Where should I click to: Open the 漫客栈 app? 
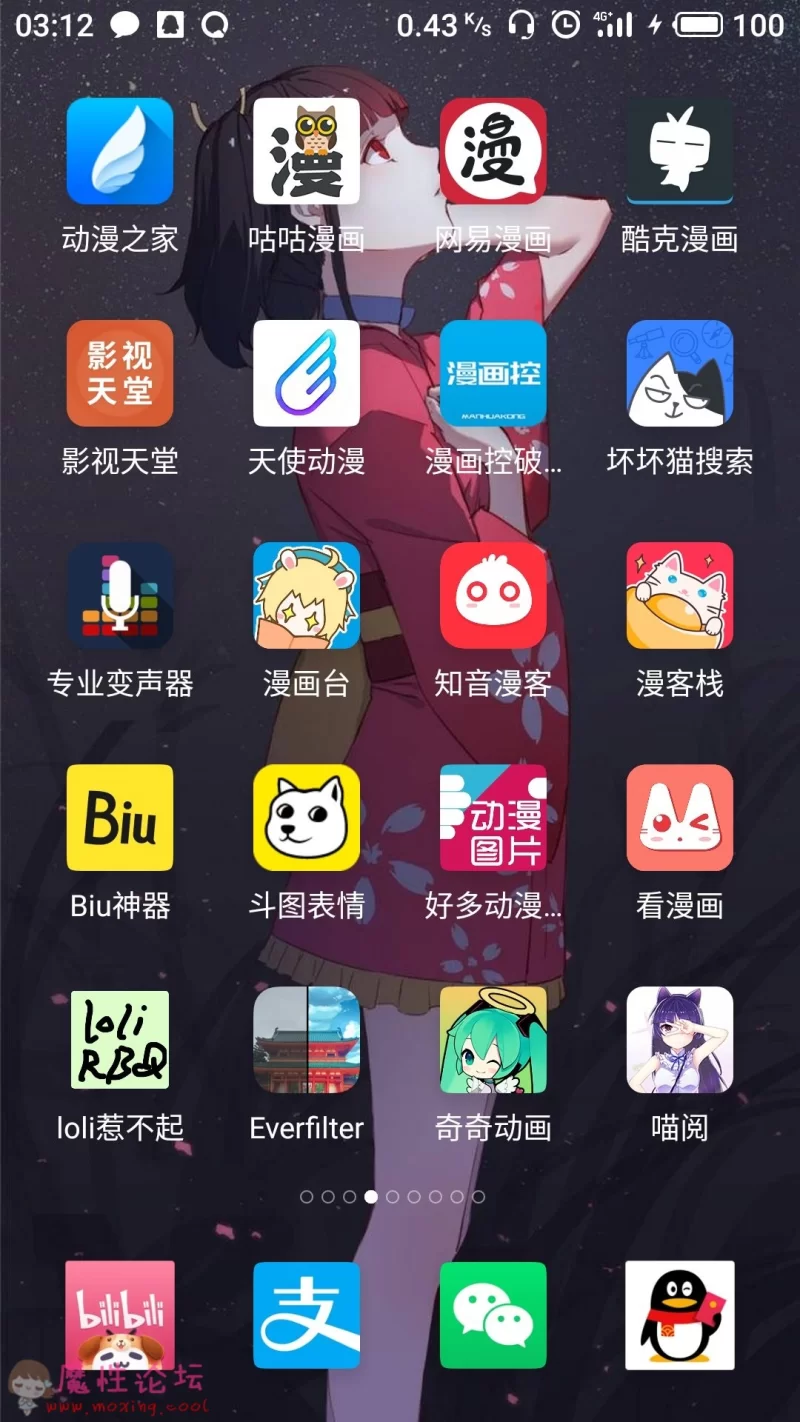[x=680, y=595]
